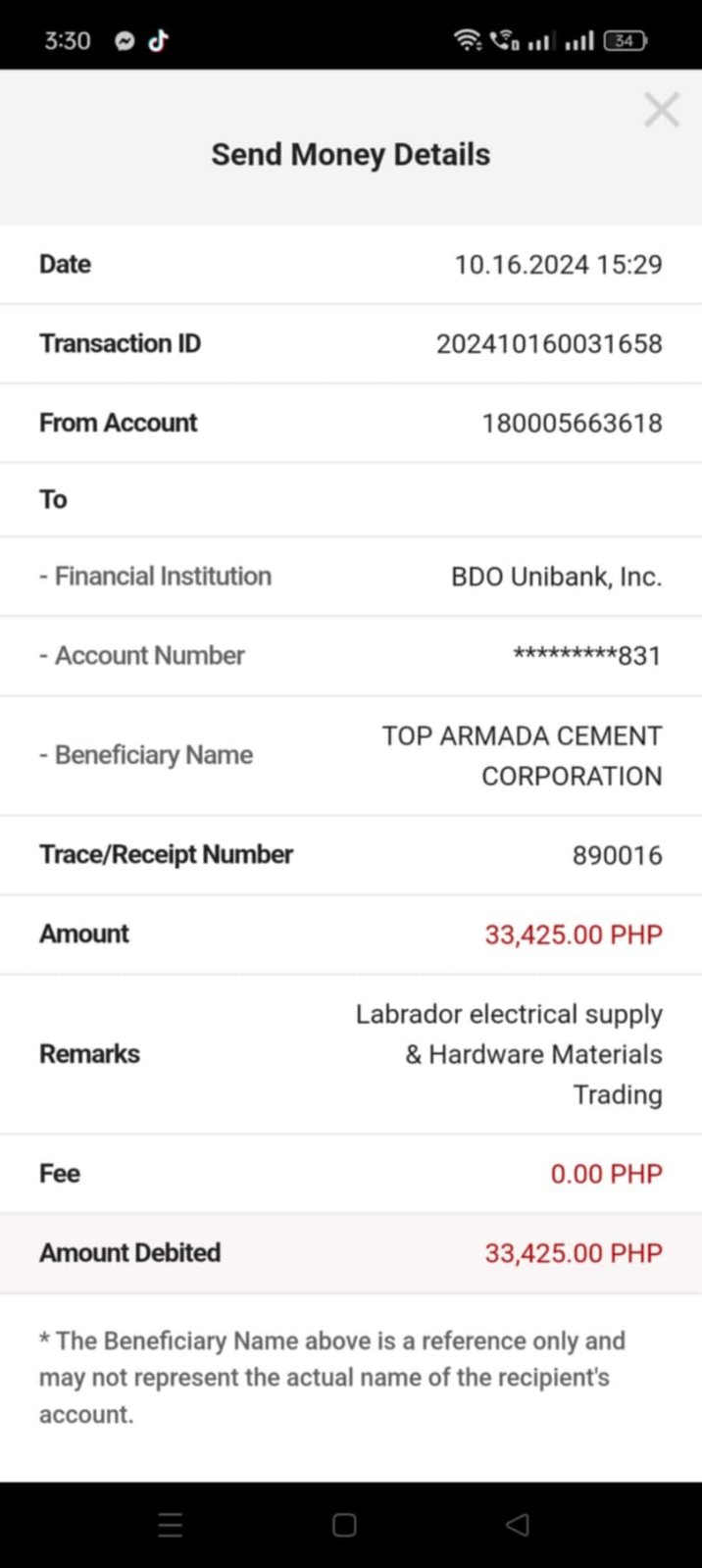The height and width of the screenshot is (1568, 702).
Task: Close the Send Money Details screen
Action: click(662, 110)
